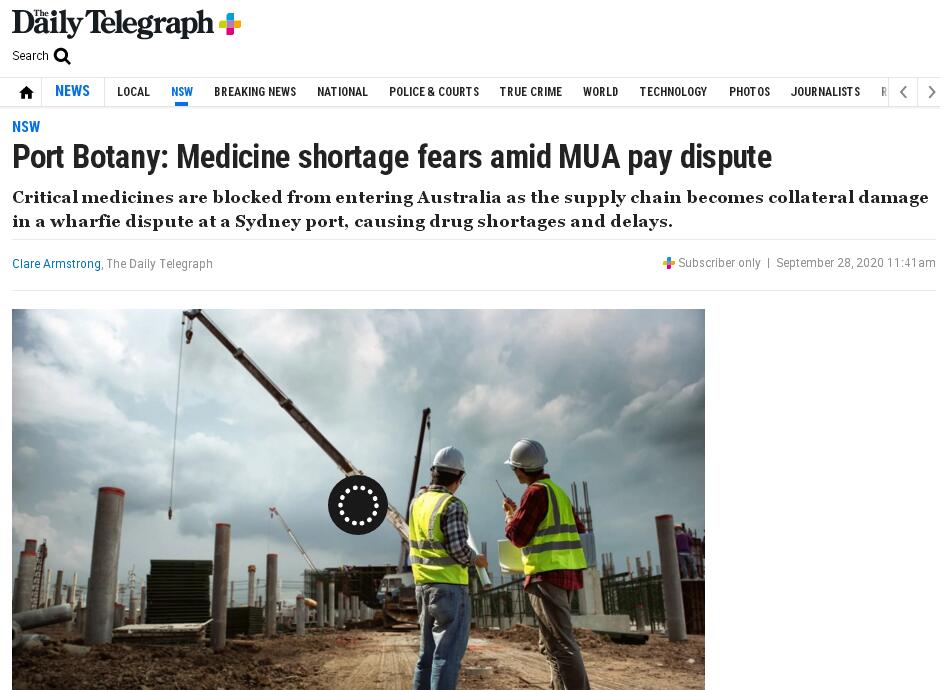940x690 pixels.
Task: Switch to the National tab
Action: coord(342,92)
